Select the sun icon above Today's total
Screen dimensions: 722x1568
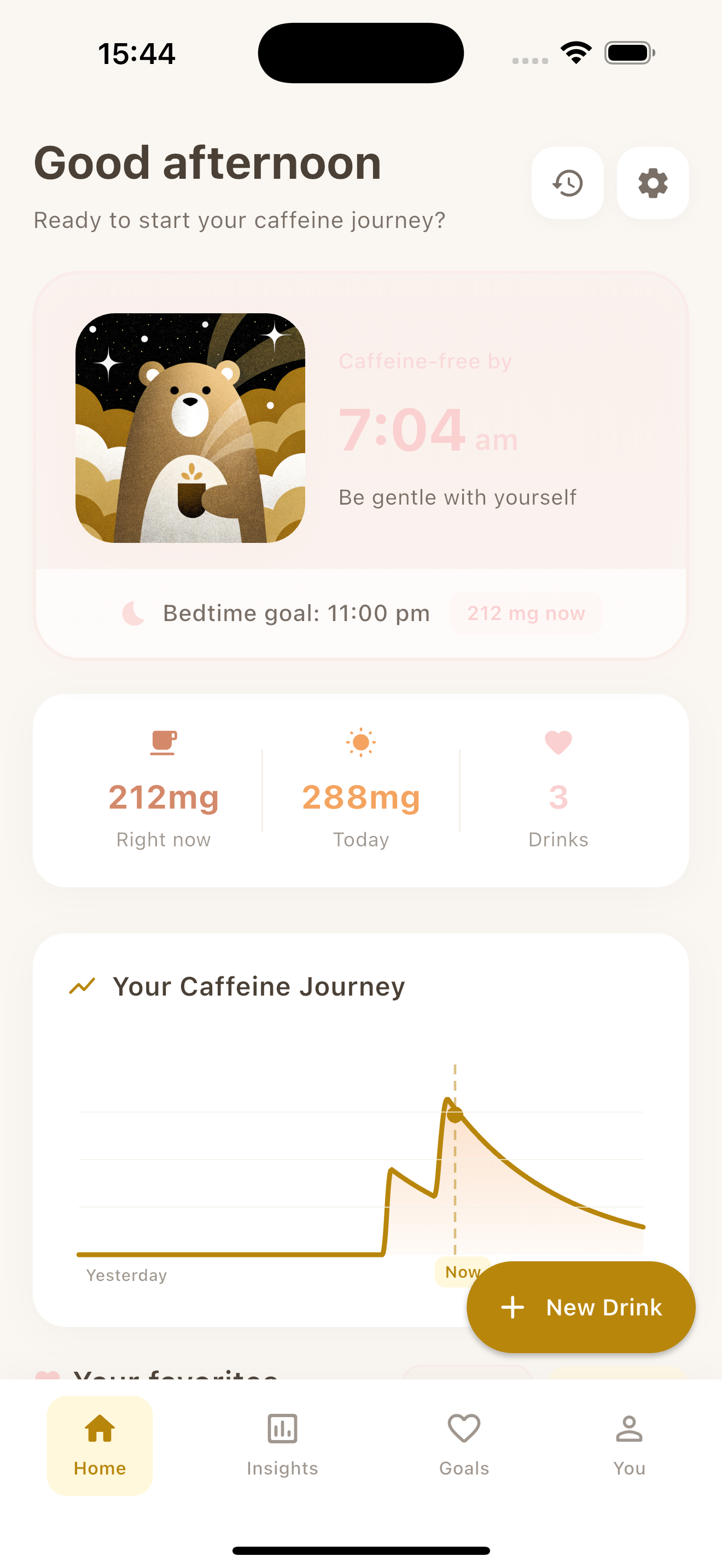(x=360, y=742)
